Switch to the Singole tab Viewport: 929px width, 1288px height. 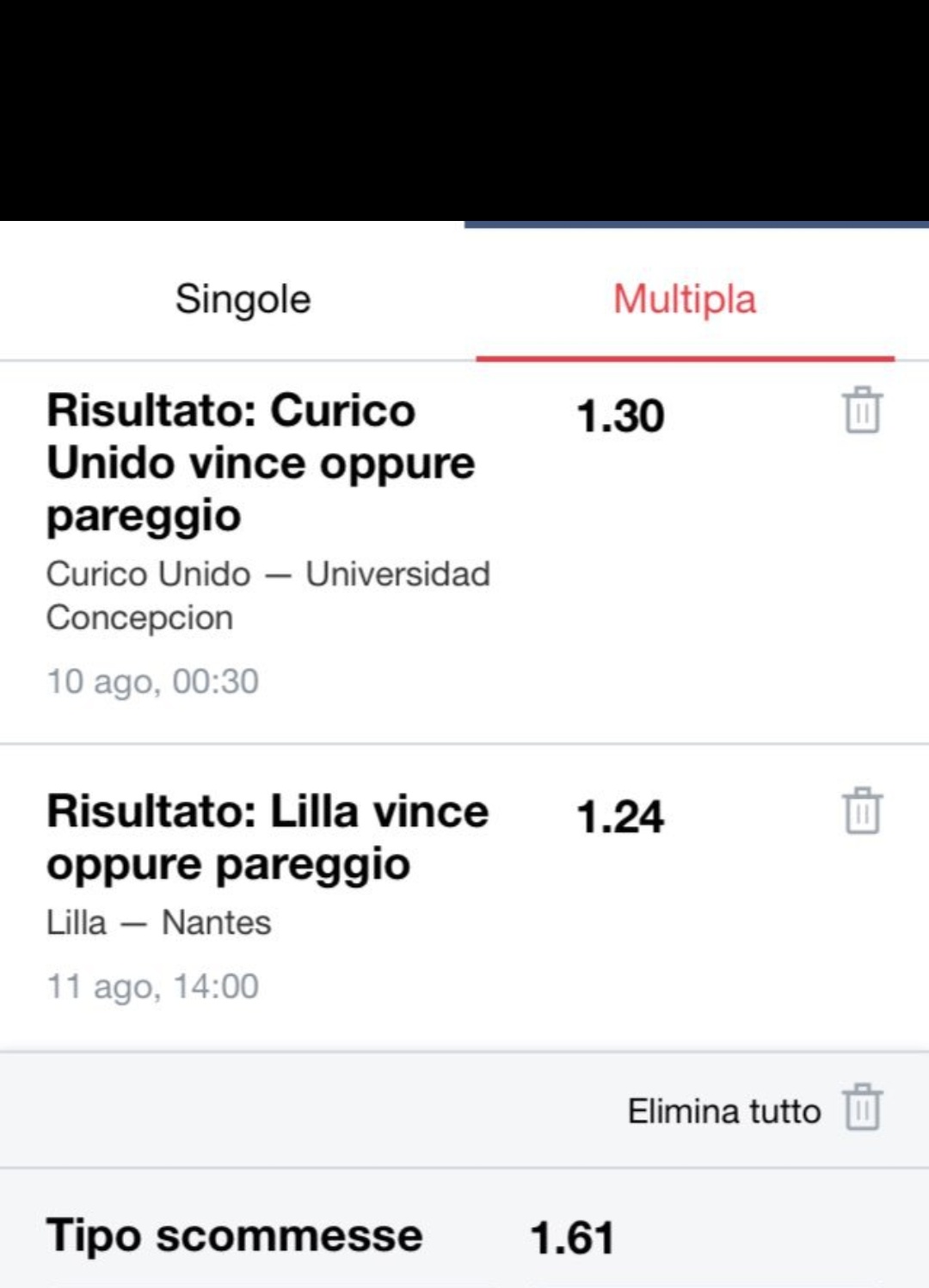(243, 300)
